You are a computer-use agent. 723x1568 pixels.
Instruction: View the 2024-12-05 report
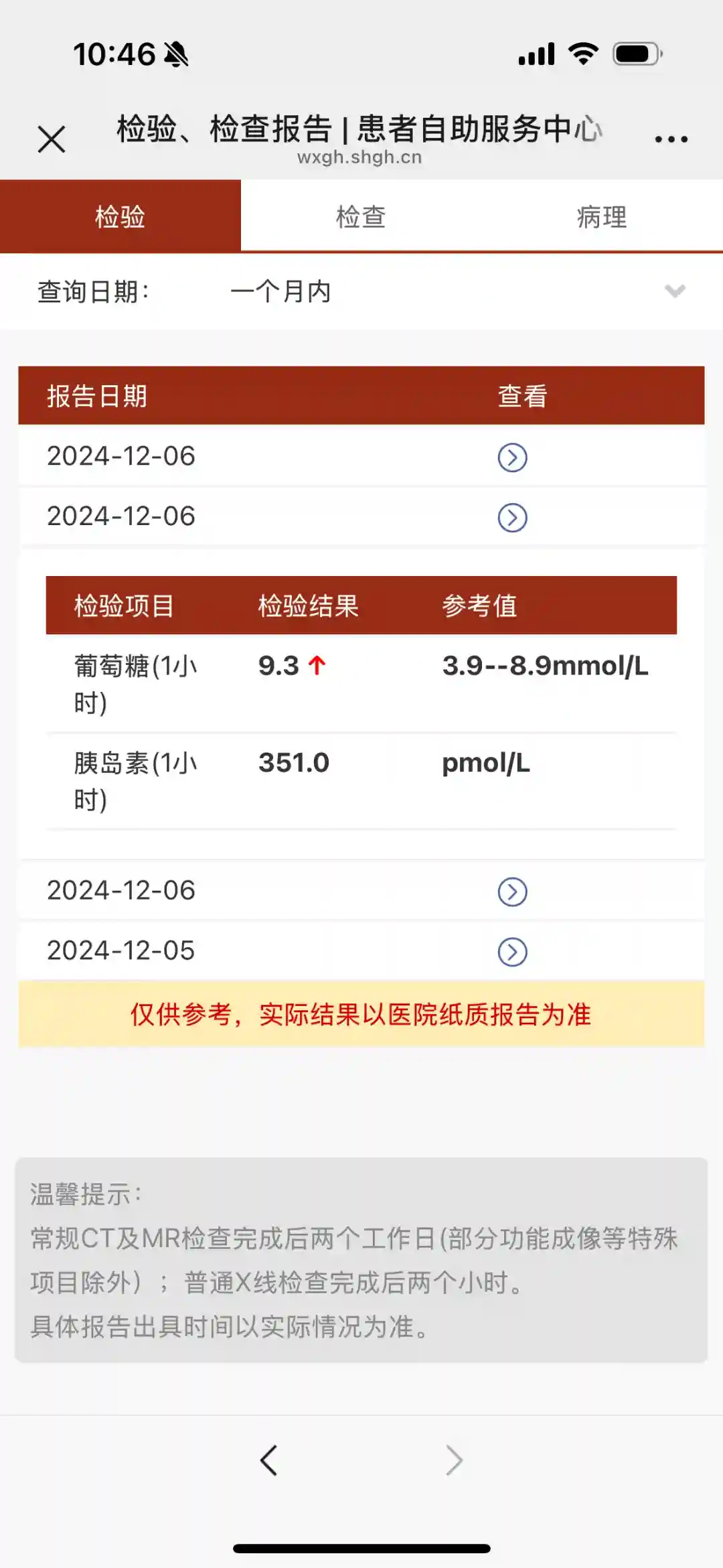[512, 952]
